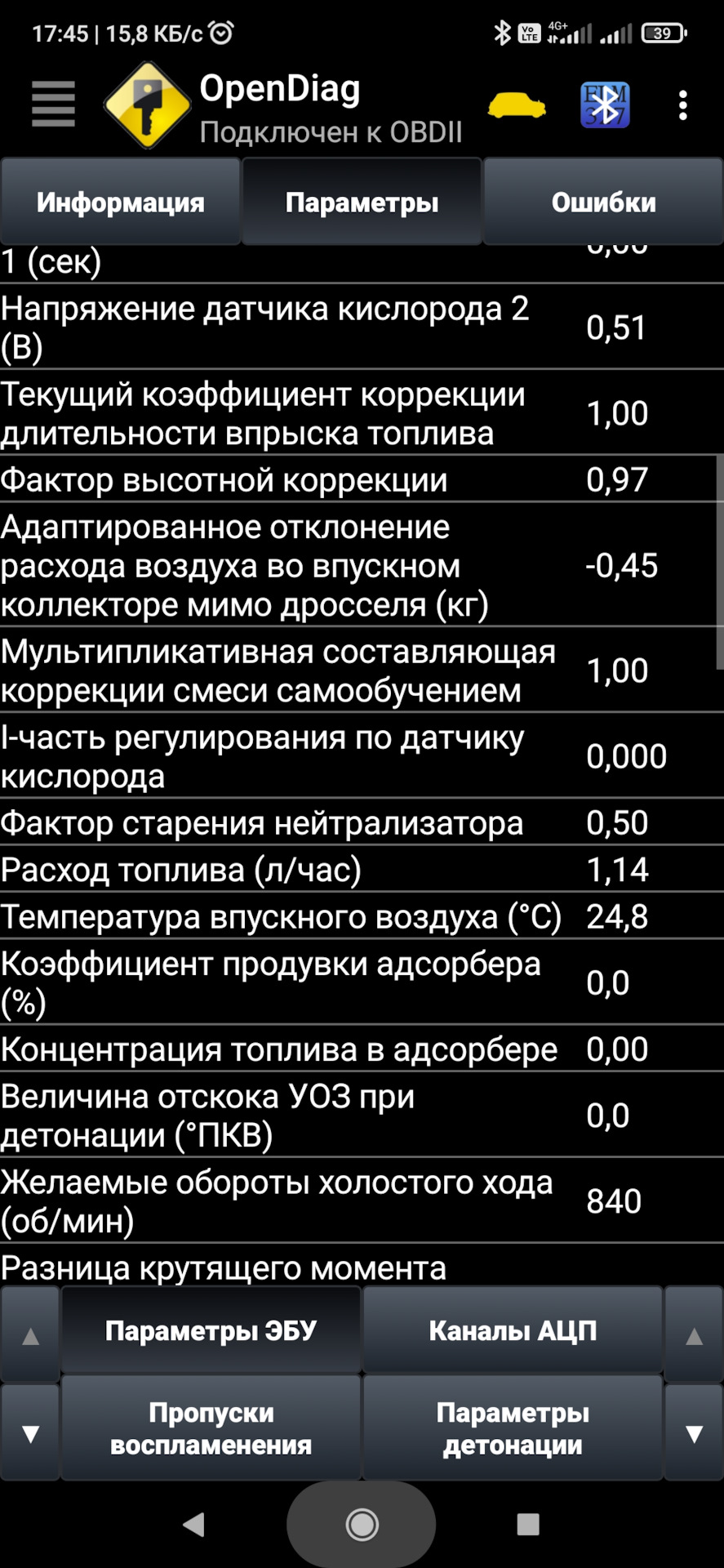This screenshot has width=724, height=1568.
Task: Go to the Ошибки tab
Action: click(x=603, y=202)
